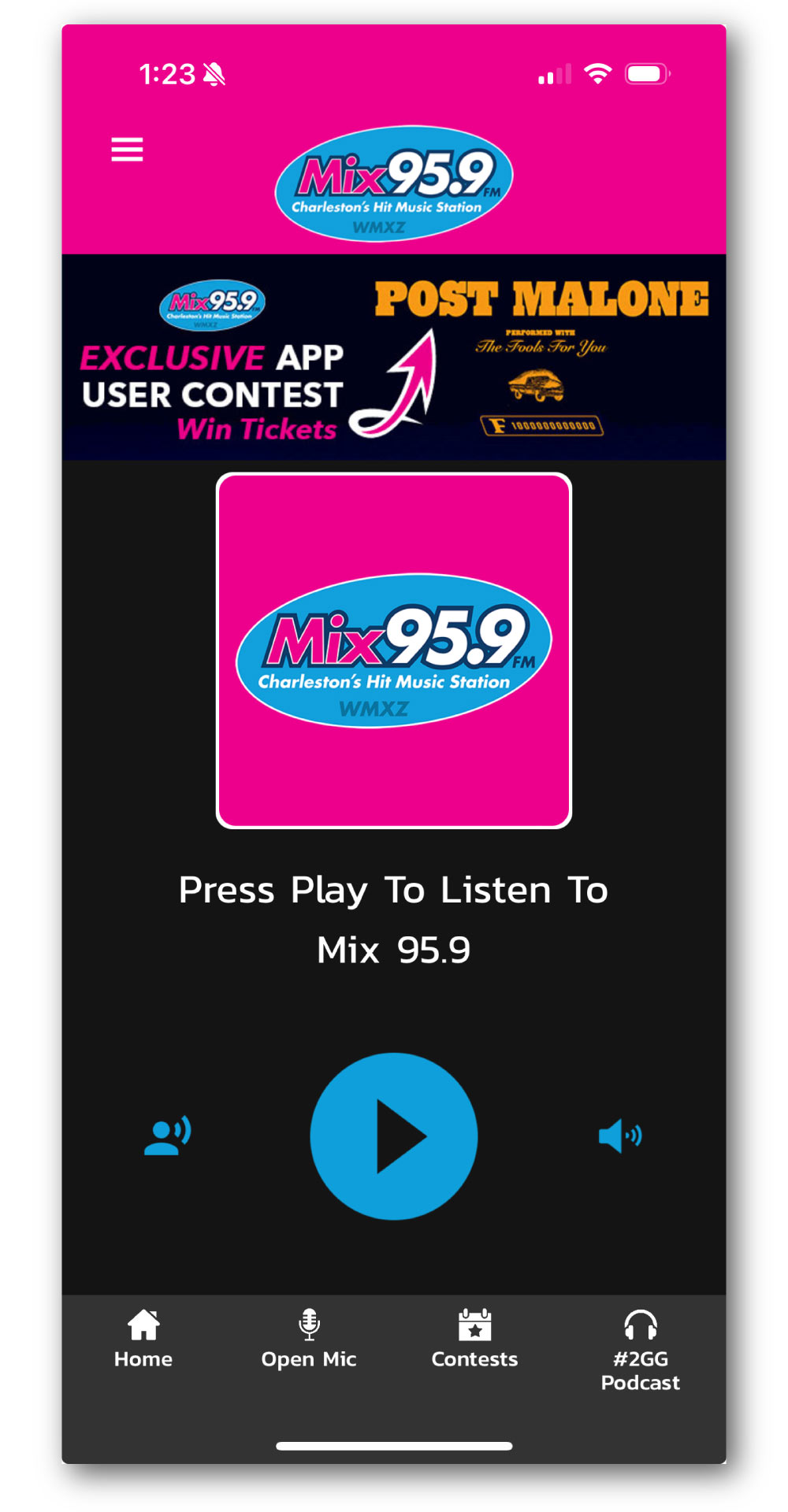Open the Contests tab
788x1512 pixels.
pyautogui.click(x=474, y=1339)
